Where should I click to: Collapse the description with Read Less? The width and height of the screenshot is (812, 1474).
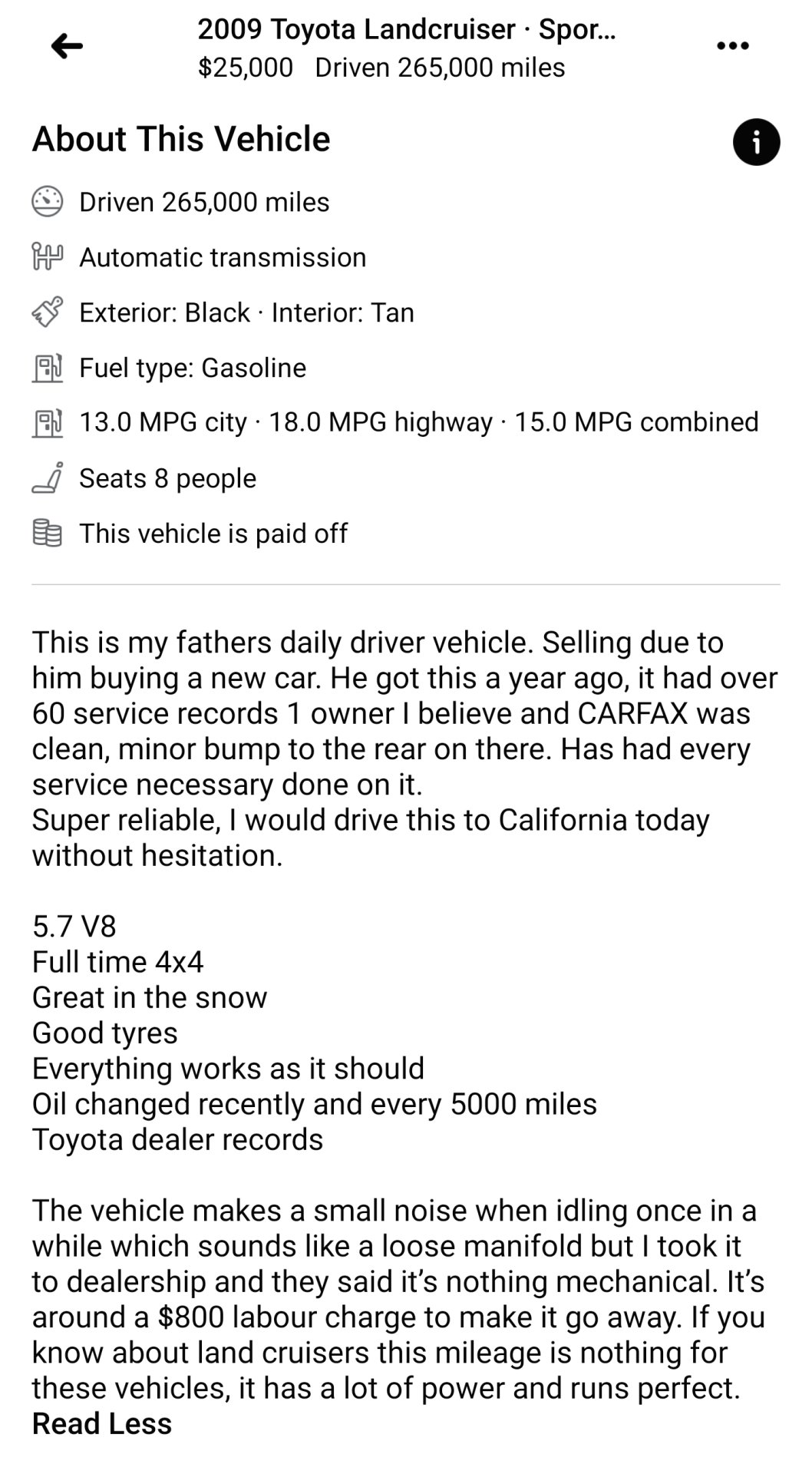point(102,1423)
